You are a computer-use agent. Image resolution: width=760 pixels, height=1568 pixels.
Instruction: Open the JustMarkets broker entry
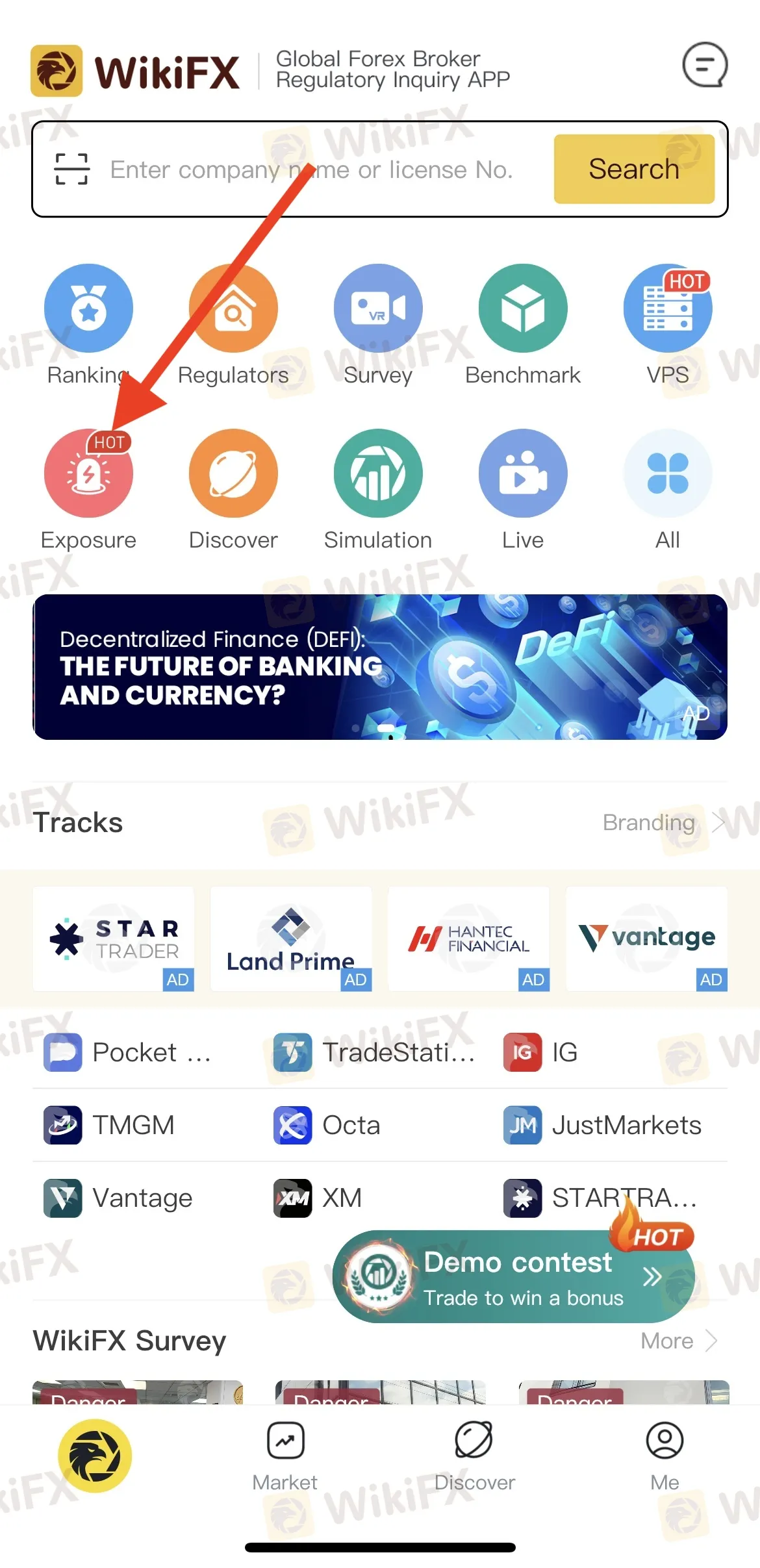[x=604, y=1125]
